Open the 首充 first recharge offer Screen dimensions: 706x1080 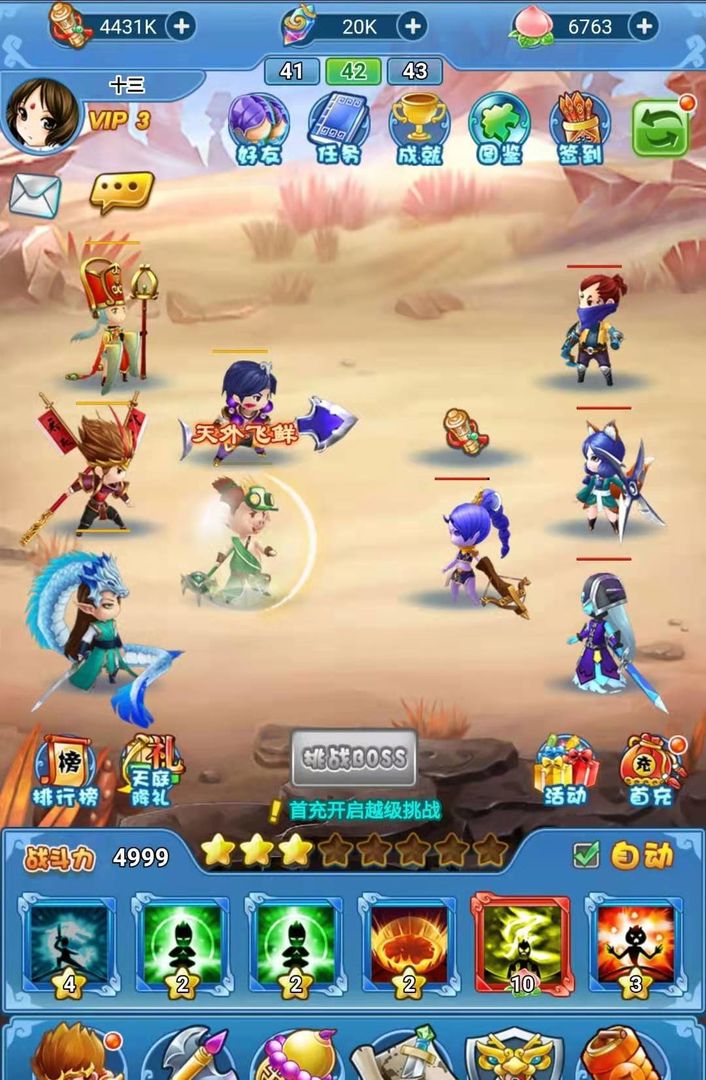pos(651,772)
